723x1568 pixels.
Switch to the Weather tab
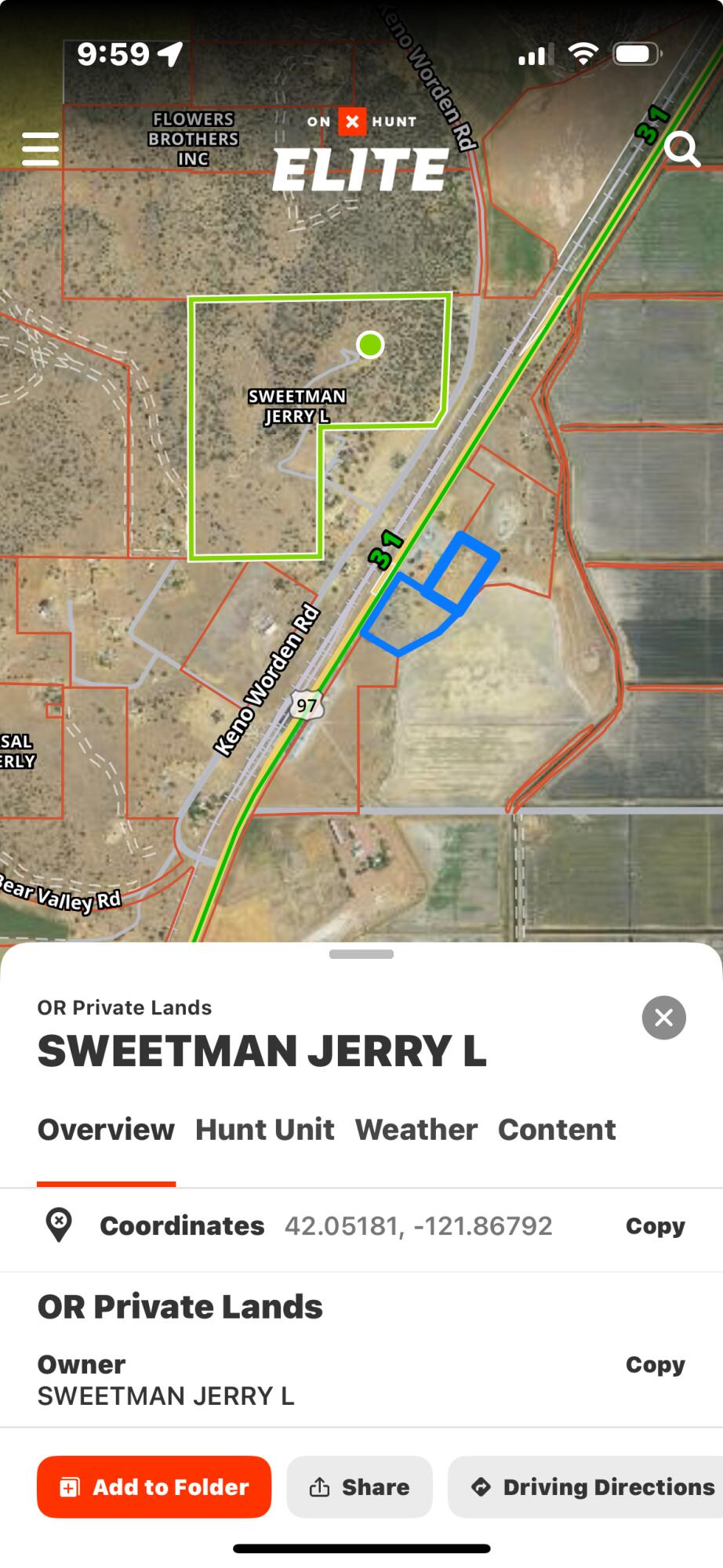(416, 1129)
